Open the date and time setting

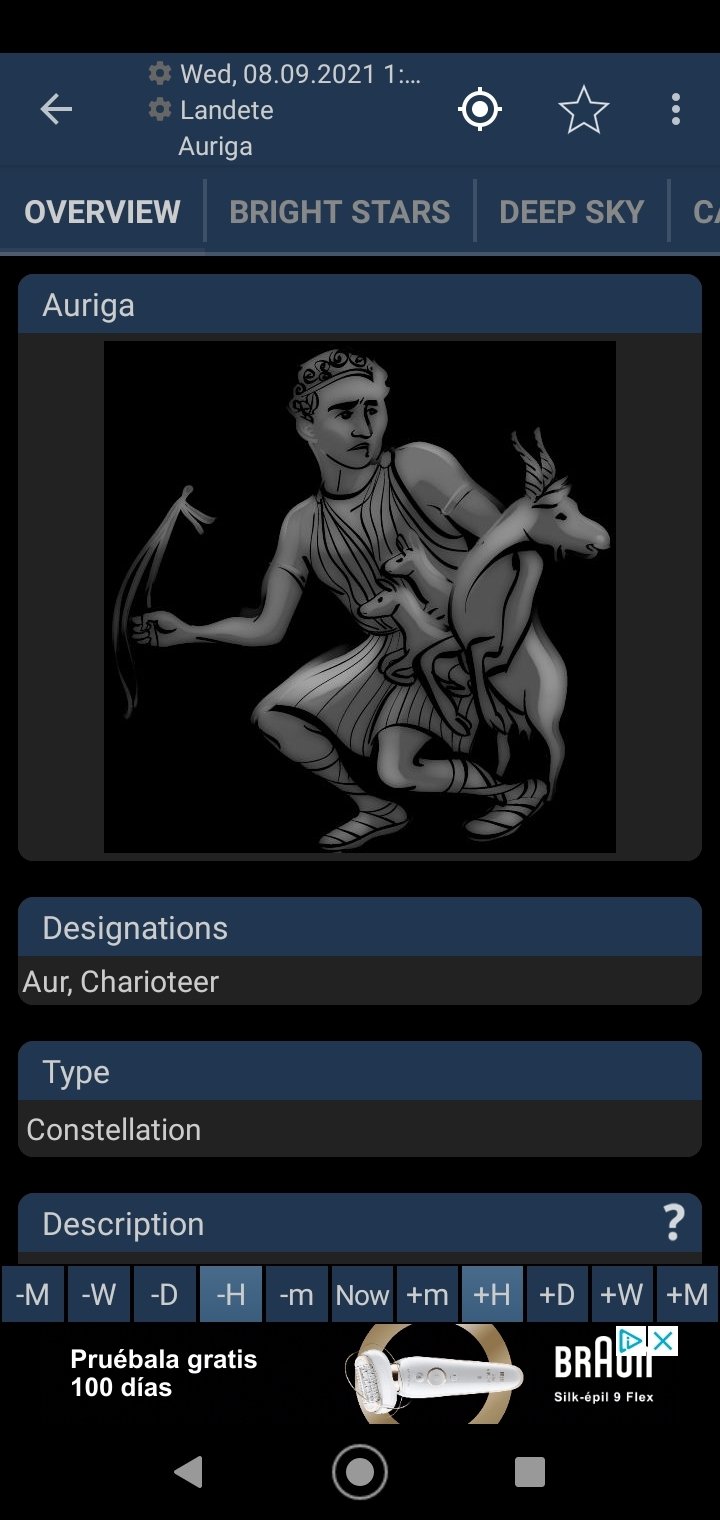click(x=285, y=74)
